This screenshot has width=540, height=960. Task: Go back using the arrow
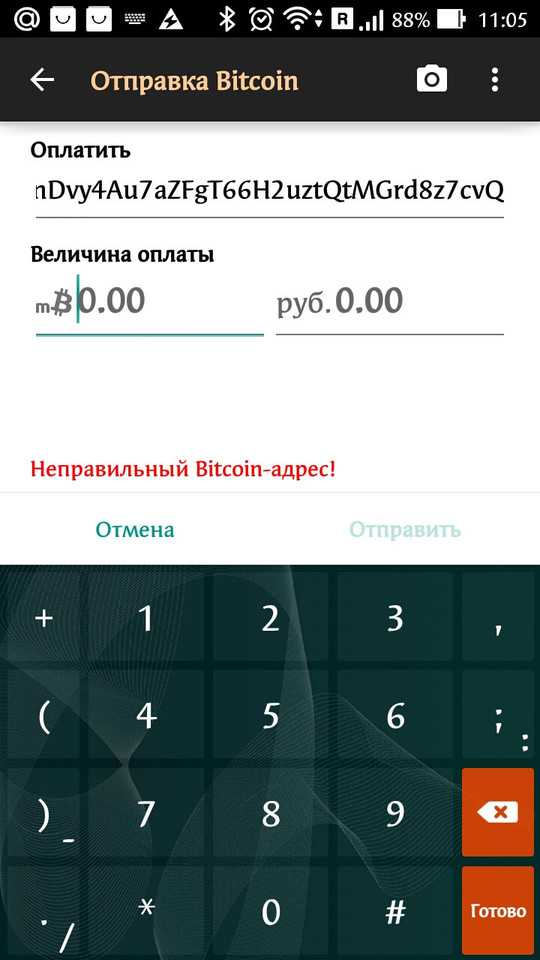click(x=42, y=80)
